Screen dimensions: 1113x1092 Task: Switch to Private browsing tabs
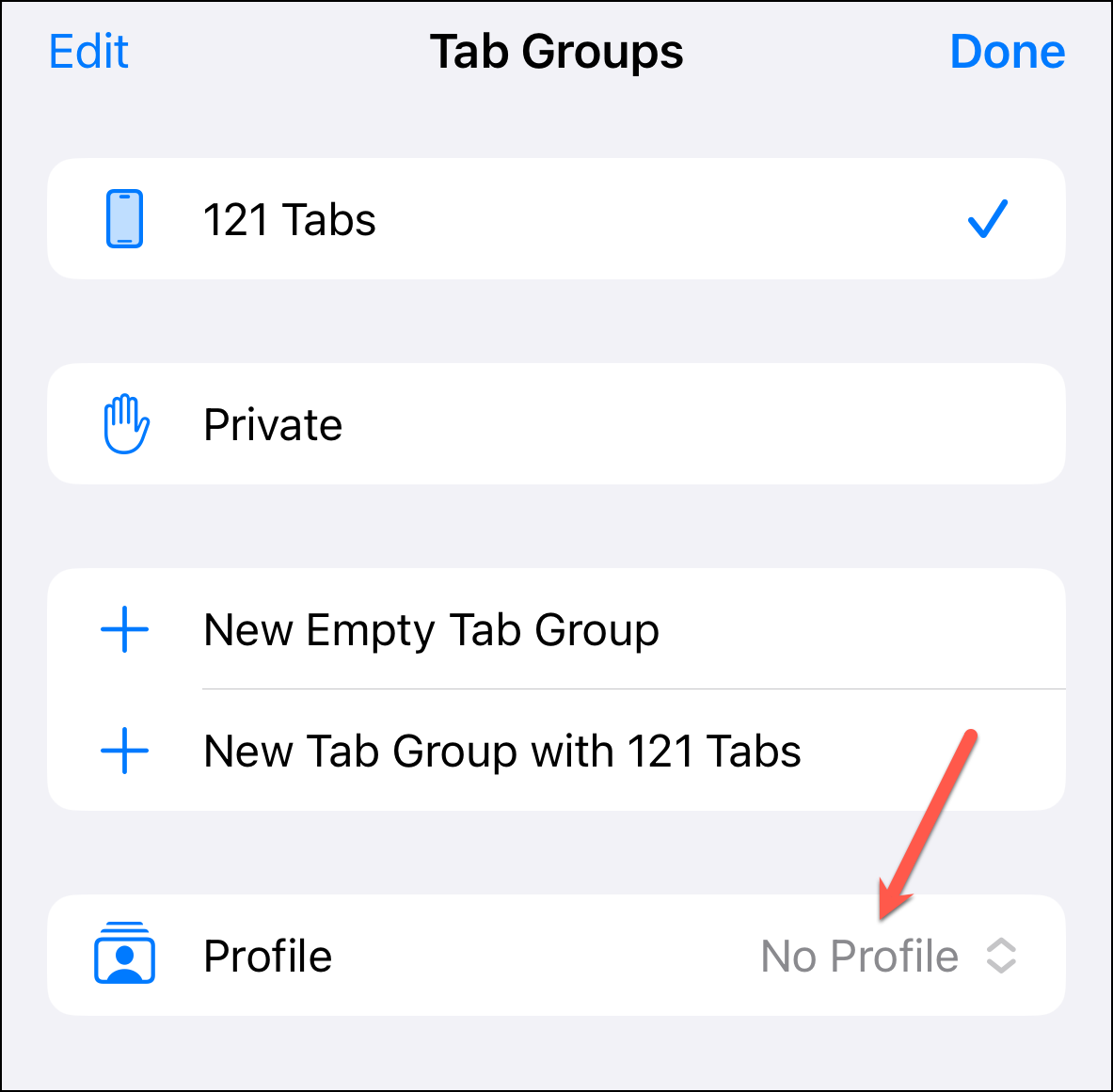pyautogui.click(x=555, y=424)
